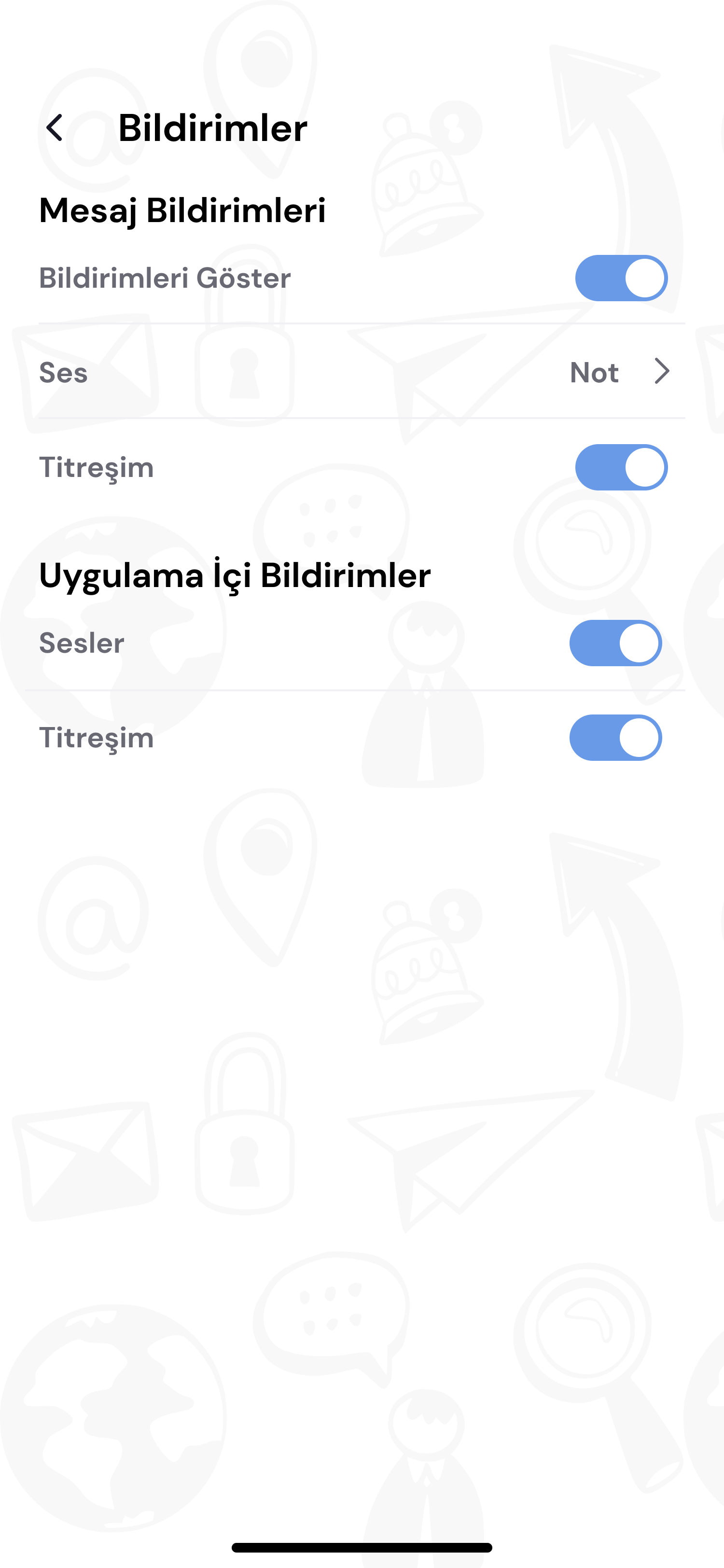Go back from the Bildirimler screen
The height and width of the screenshot is (1568, 724).
tap(55, 128)
